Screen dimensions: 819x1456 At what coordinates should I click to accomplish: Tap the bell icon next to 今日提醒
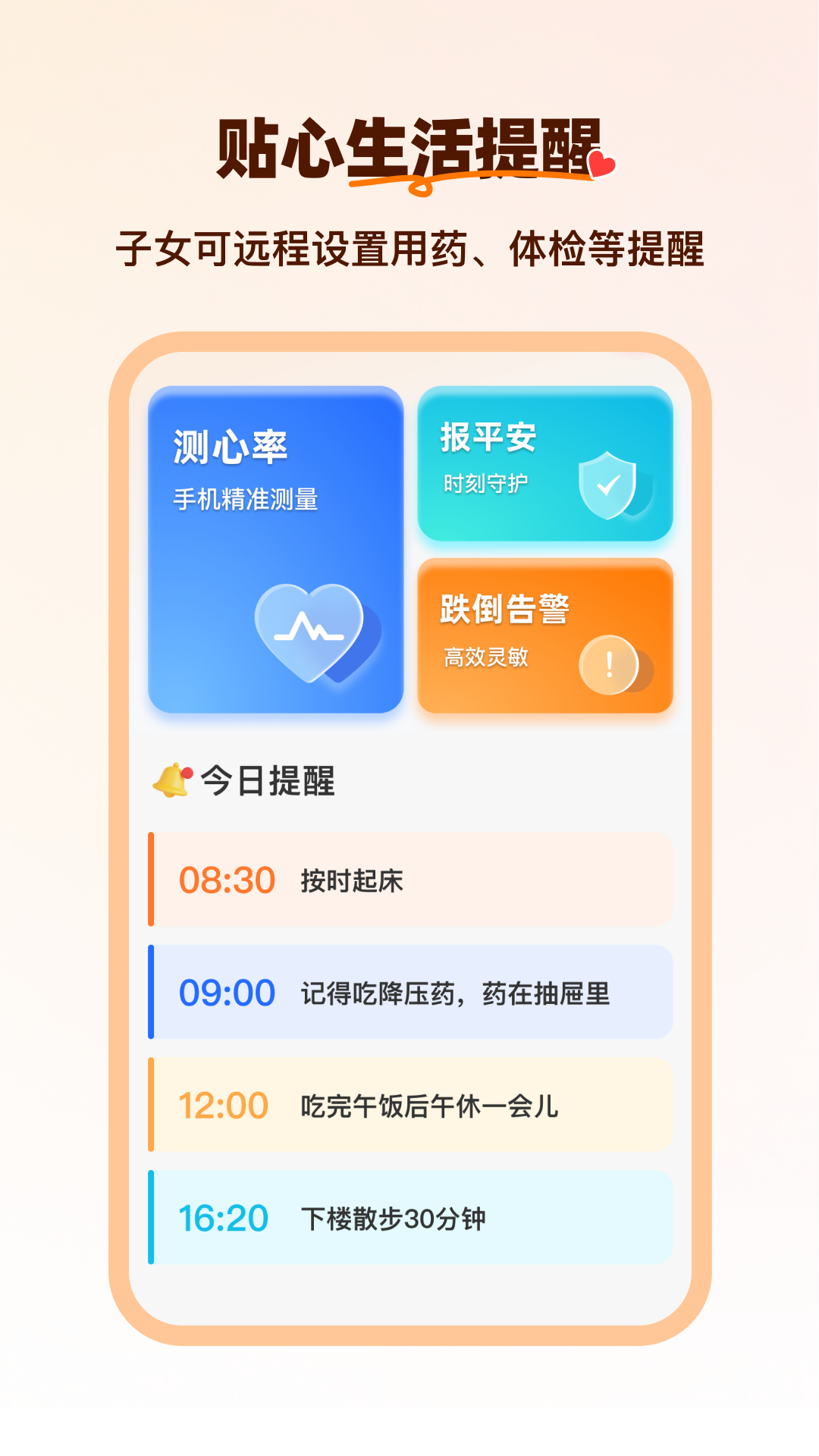(x=168, y=781)
